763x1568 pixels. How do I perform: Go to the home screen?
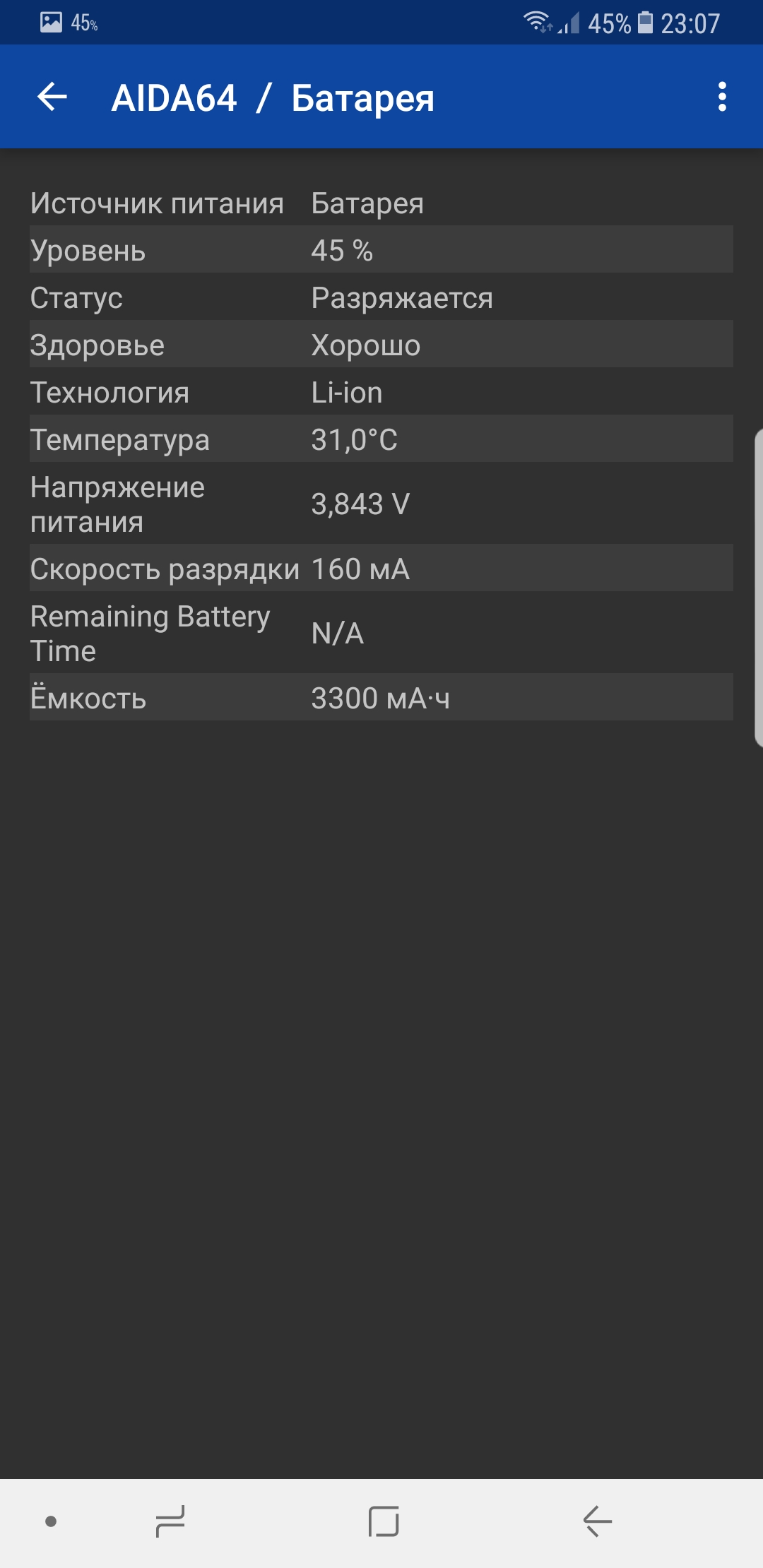(384, 1521)
